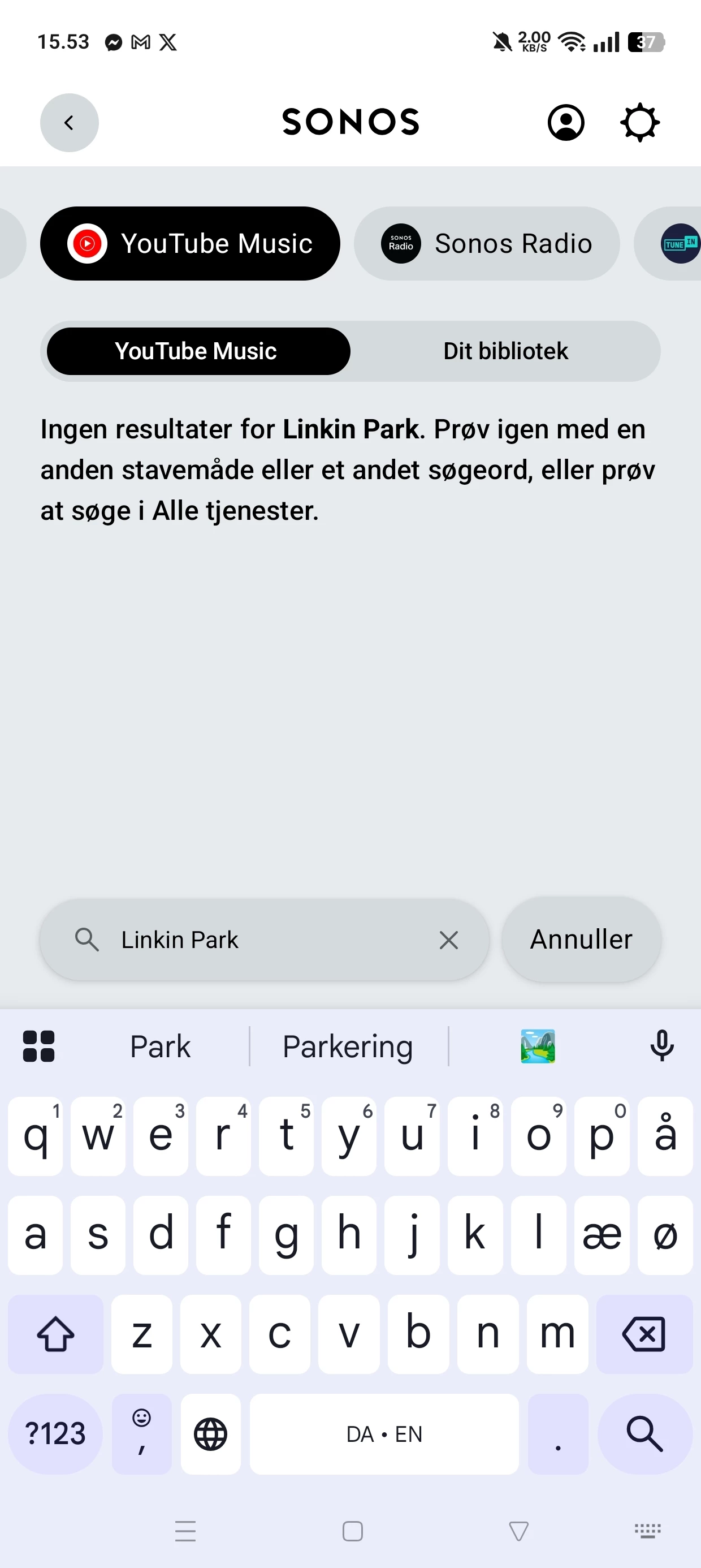Go back using the top-left arrow
The height and width of the screenshot is (1568, 701).
(x=70, y=122)
